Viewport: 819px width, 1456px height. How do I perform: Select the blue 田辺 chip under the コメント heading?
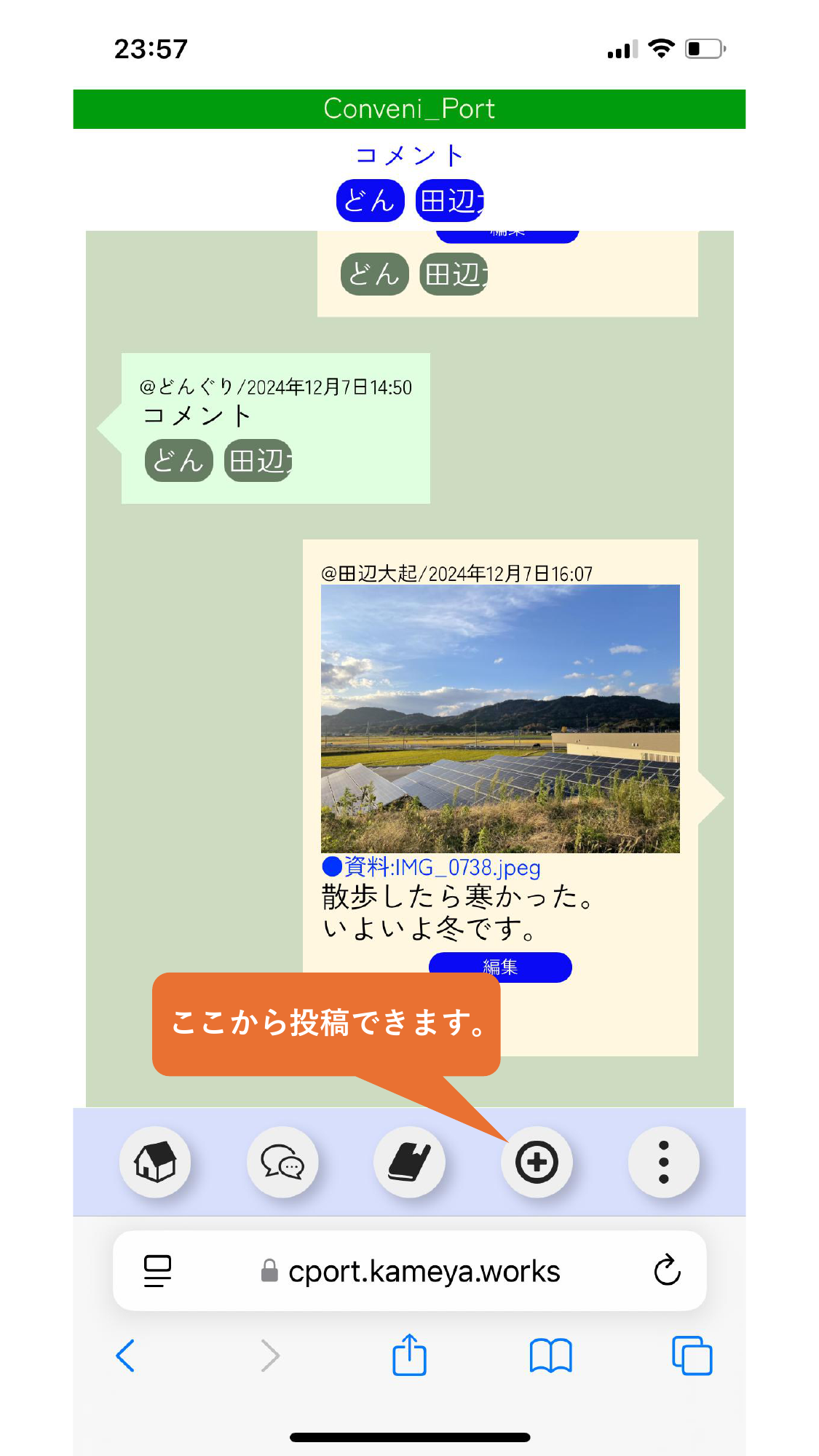tap(449, 200)
